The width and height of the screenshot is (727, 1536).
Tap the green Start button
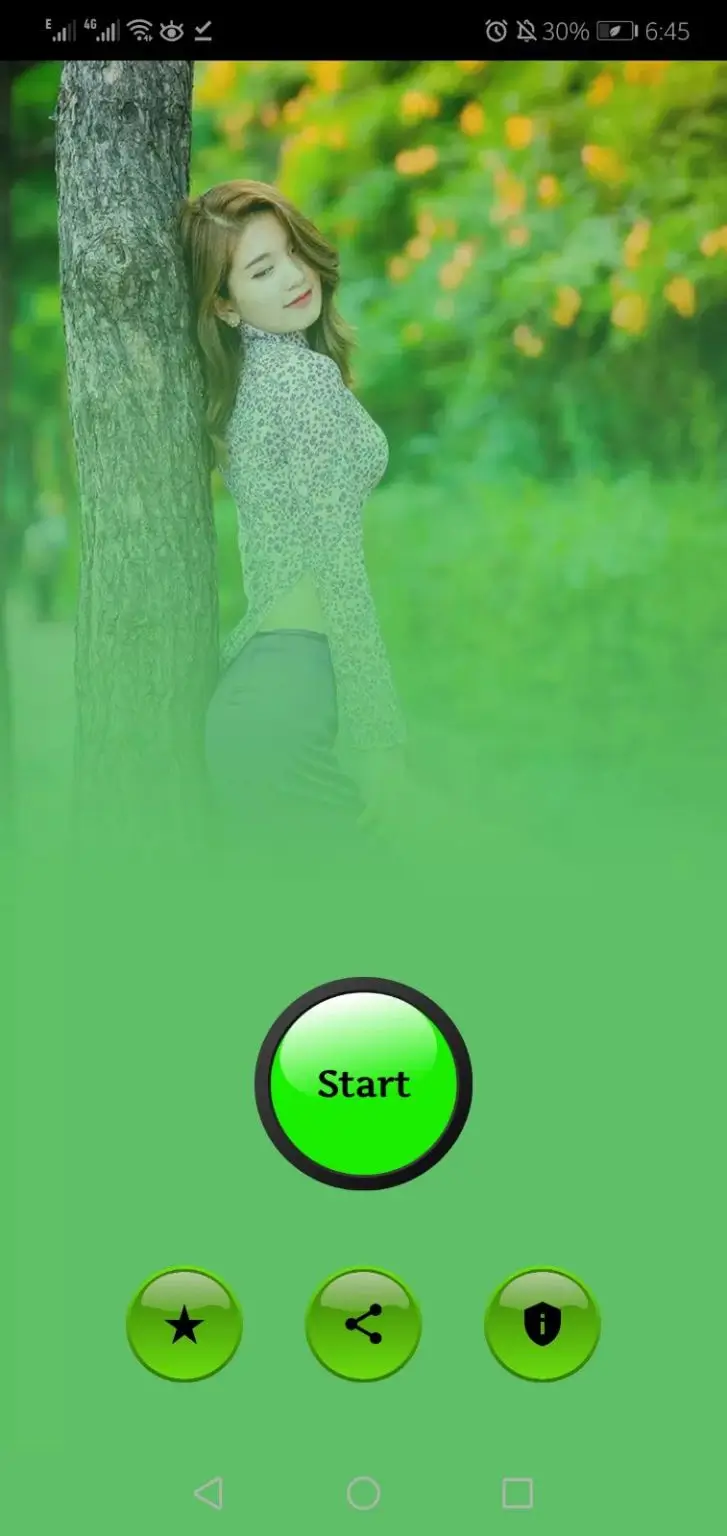363,1083
